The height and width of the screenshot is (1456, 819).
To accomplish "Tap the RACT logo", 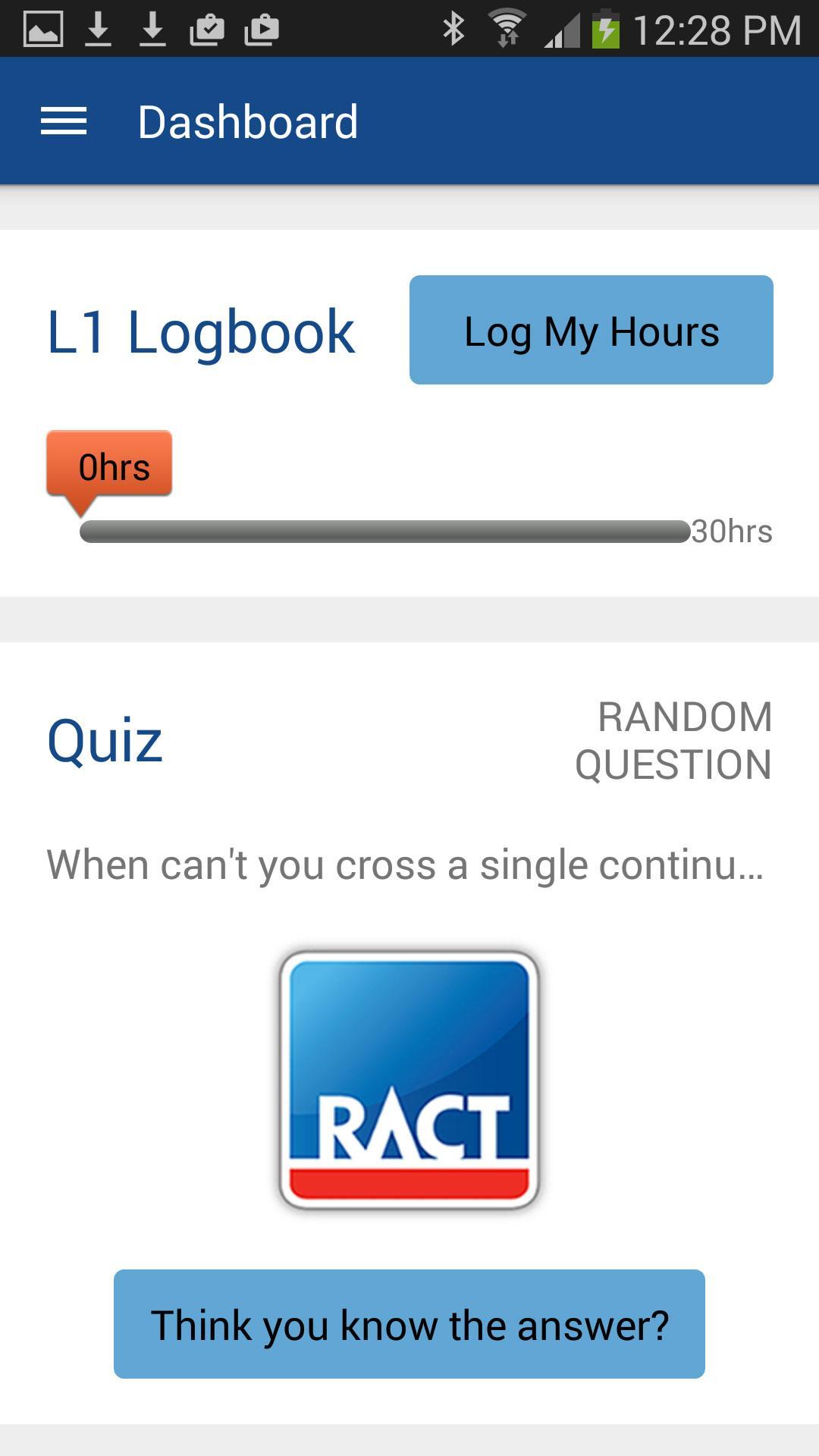I will (408, 1081).
